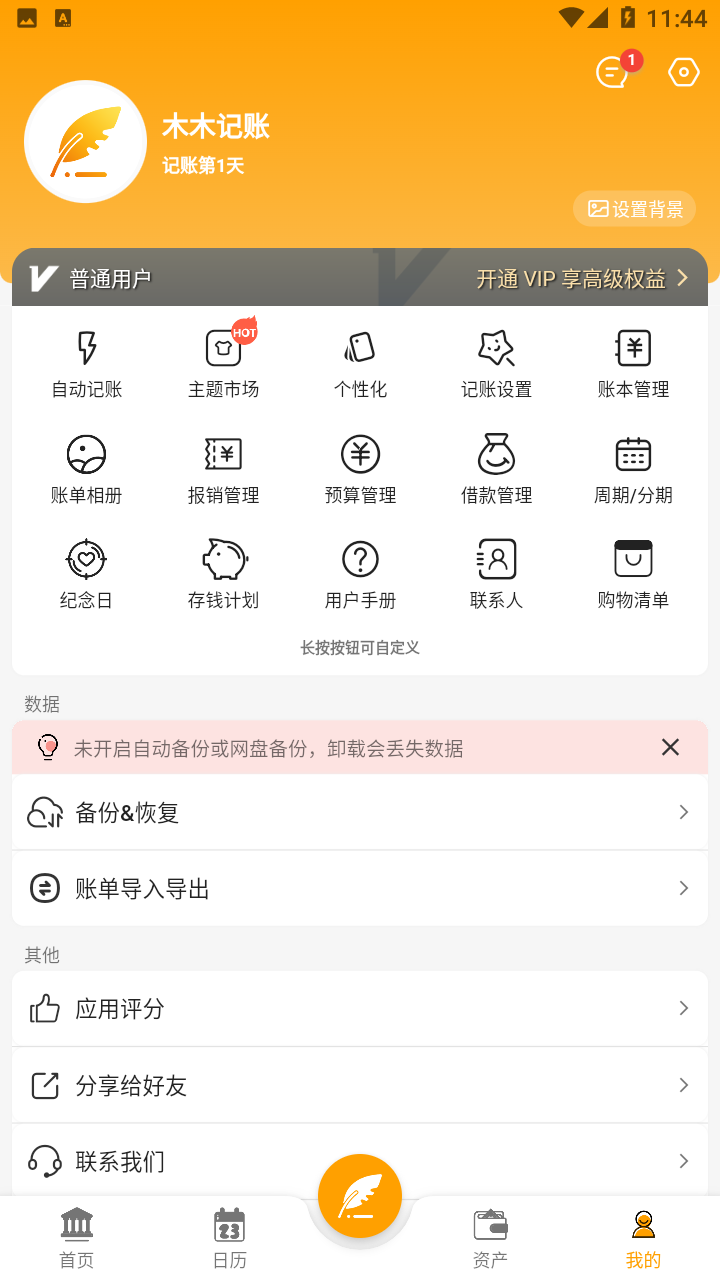The image size is (720, 1280).
Task: Open 存钱计划
Action: [223, 575]
